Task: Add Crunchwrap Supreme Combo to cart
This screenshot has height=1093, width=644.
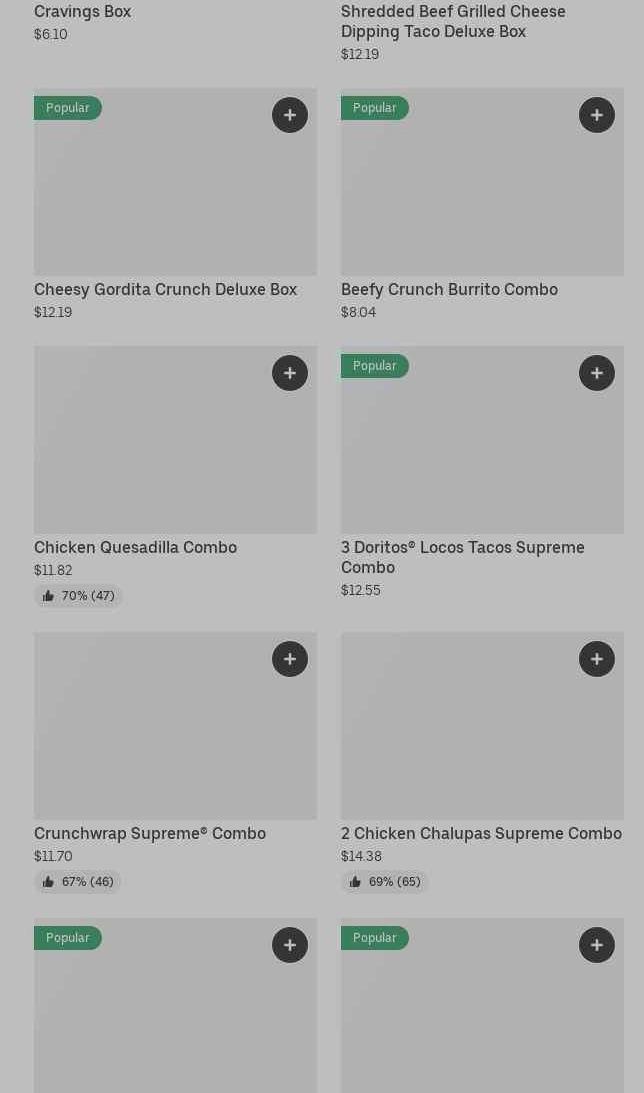Action: [290, 659]
